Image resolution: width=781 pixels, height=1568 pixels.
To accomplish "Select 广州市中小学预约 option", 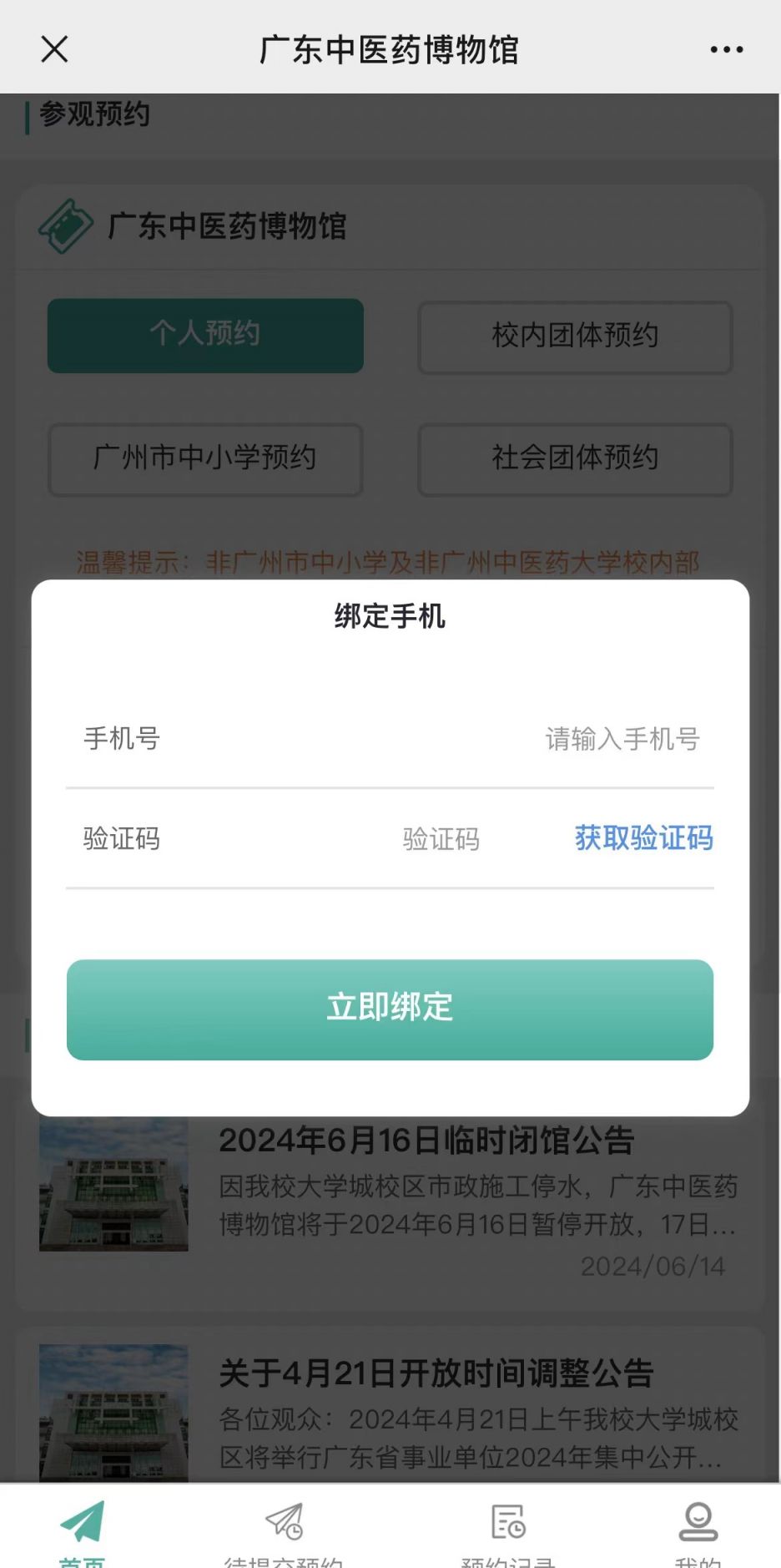I will 205,458.
